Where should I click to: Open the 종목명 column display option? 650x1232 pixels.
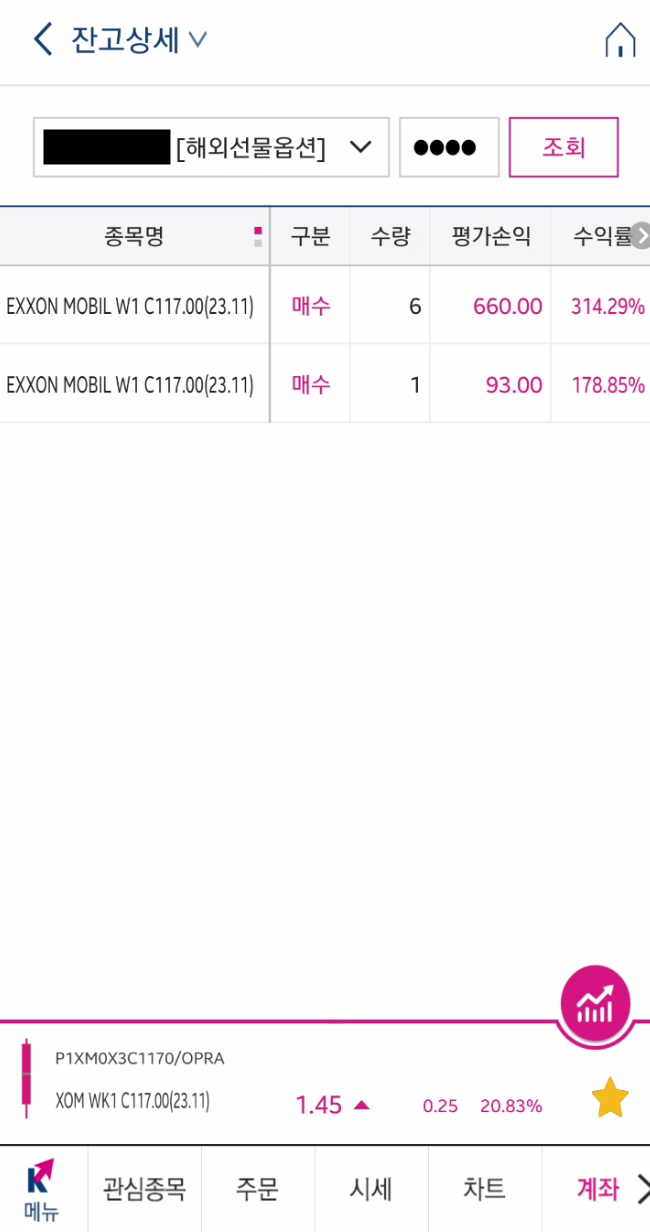pos(258,237)
